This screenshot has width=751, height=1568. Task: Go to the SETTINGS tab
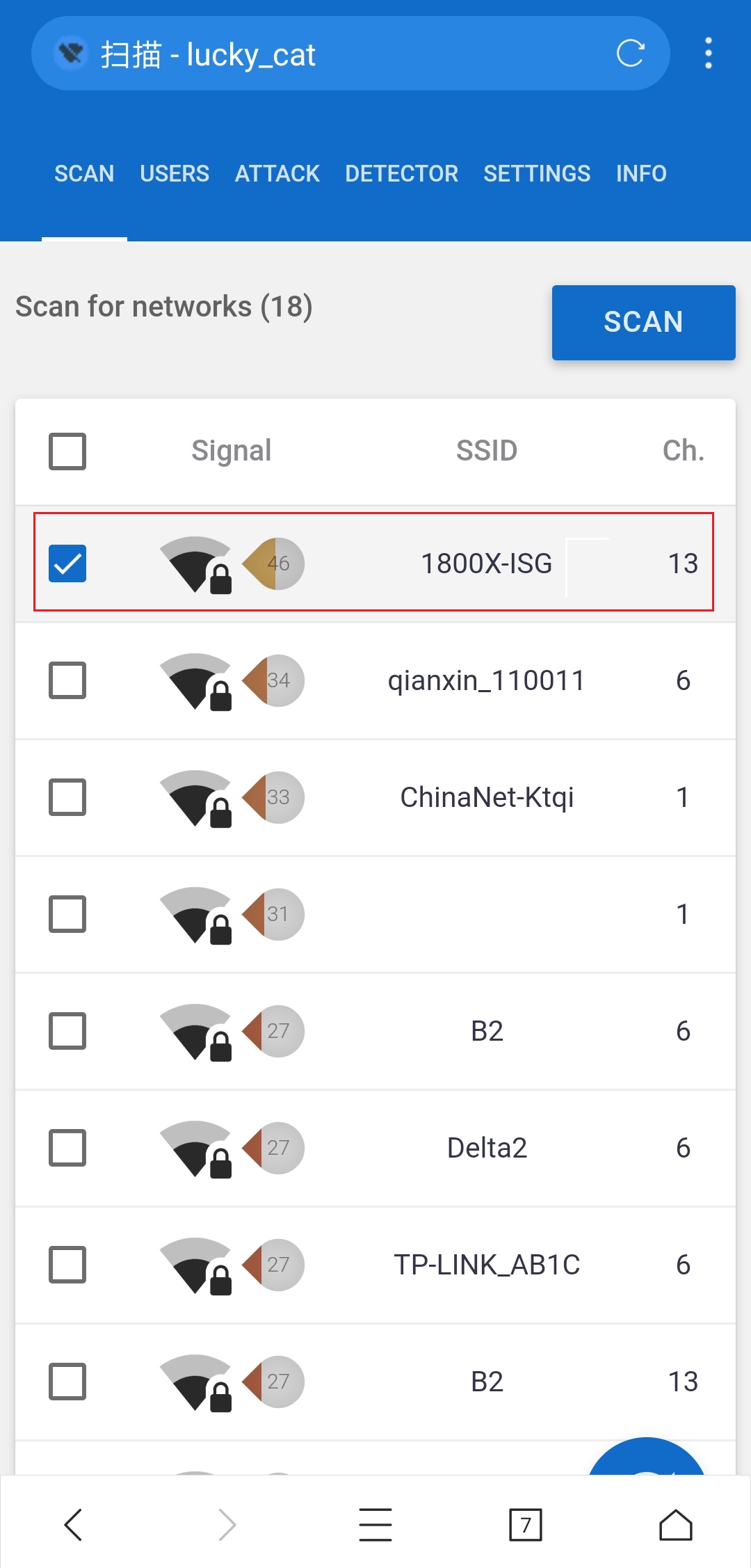pyautogui.click(x=537, y=173)
